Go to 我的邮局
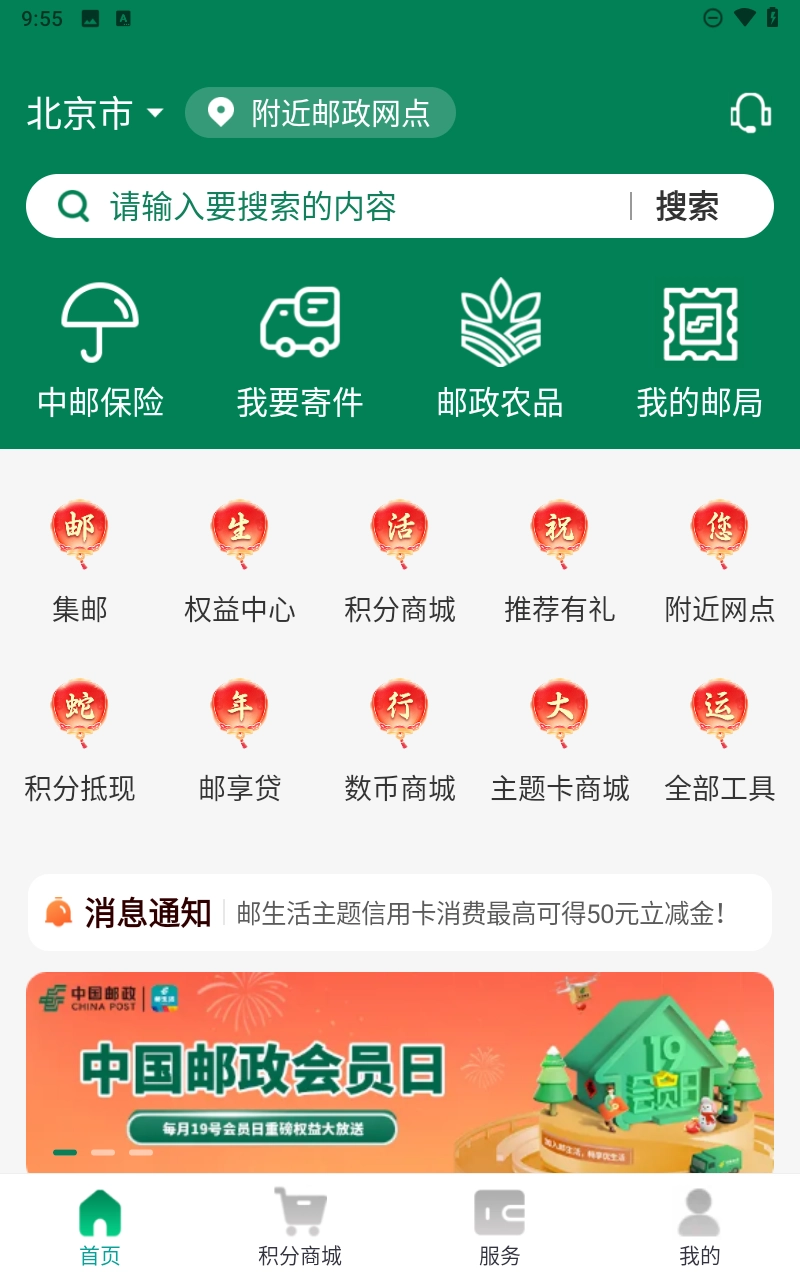Image resolution: width=800 pixels, height=1280 pixels. 700,350
